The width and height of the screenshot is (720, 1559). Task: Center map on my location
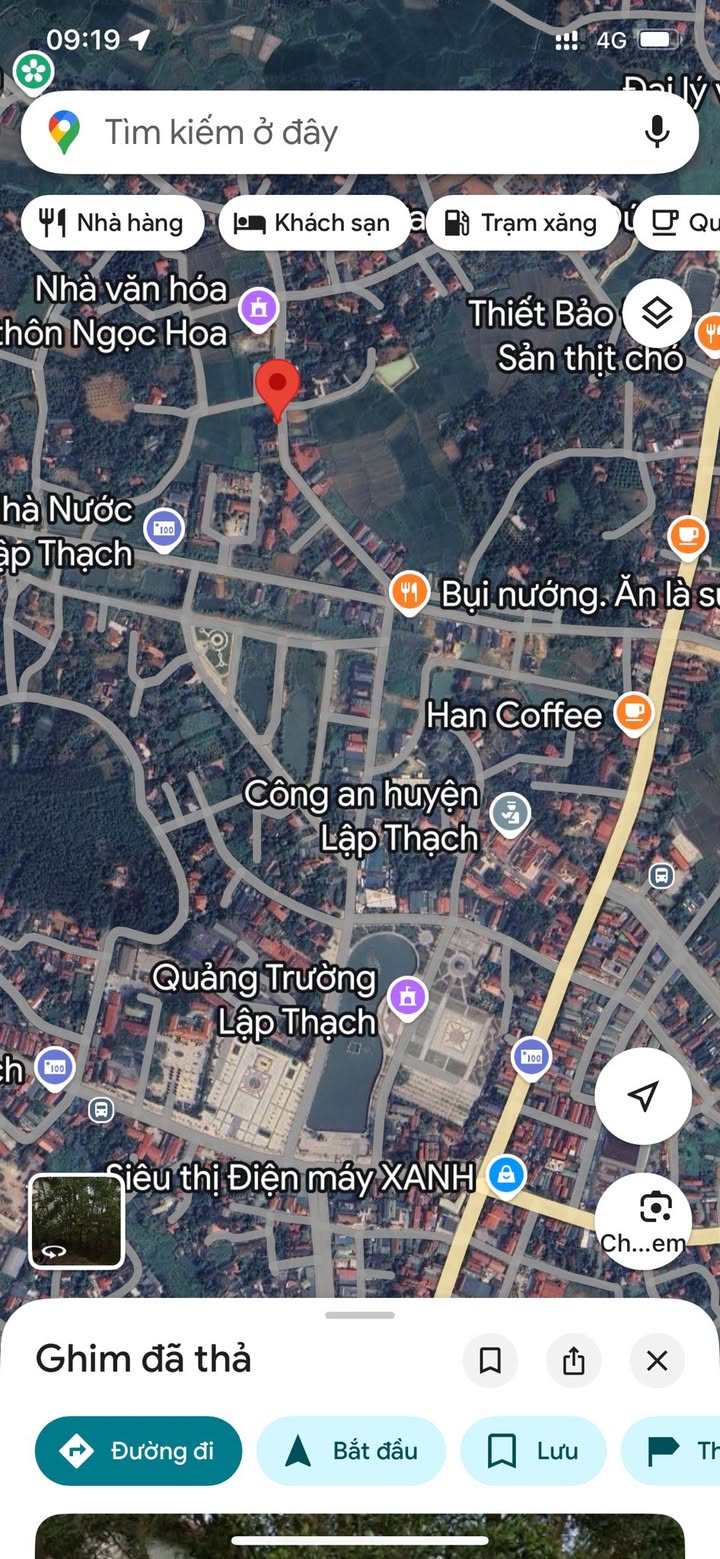[643, 1095]
